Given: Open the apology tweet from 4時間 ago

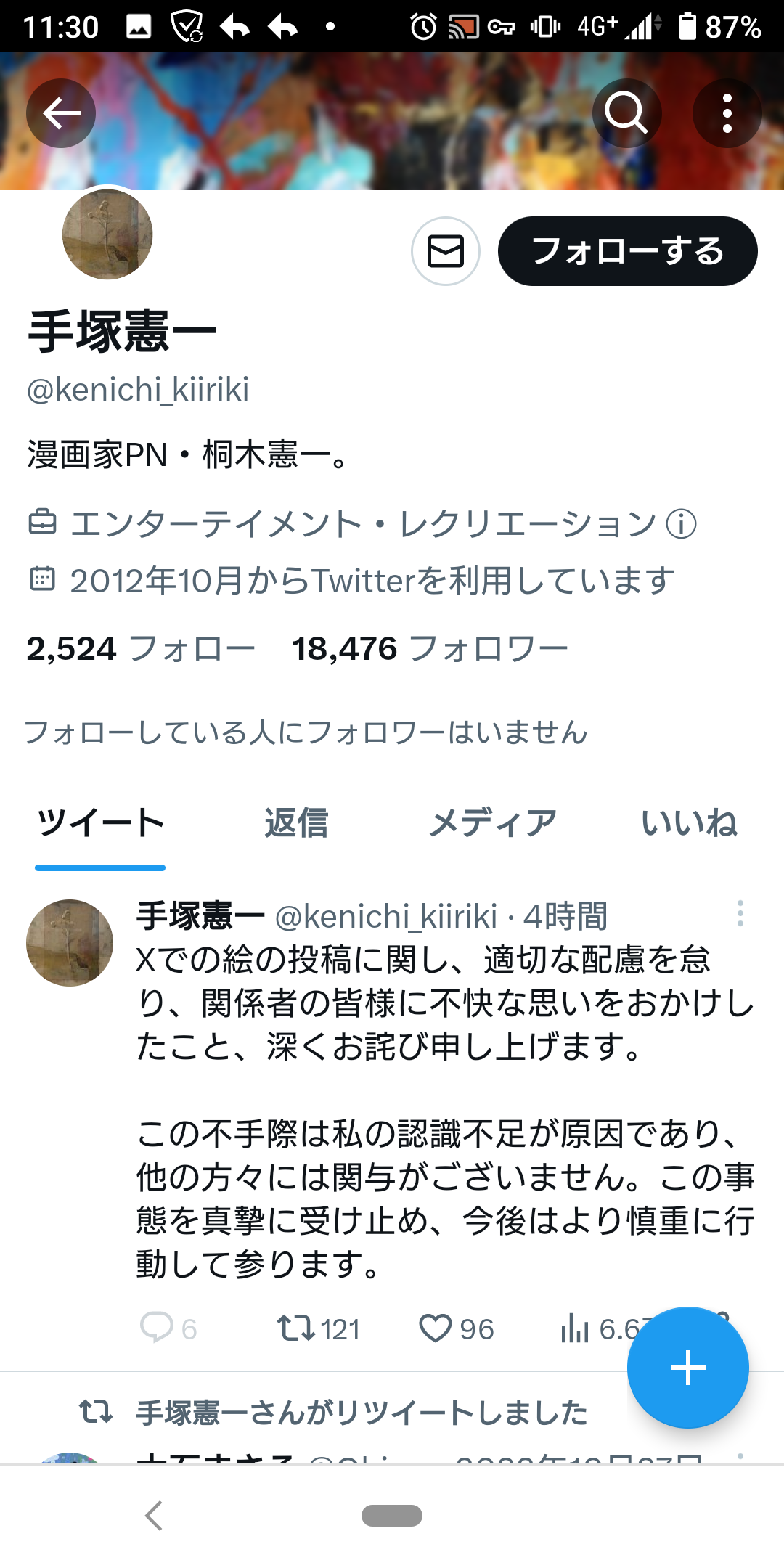Looking at the screenshot, I should pyautogui.click(x=444, y=1111).
